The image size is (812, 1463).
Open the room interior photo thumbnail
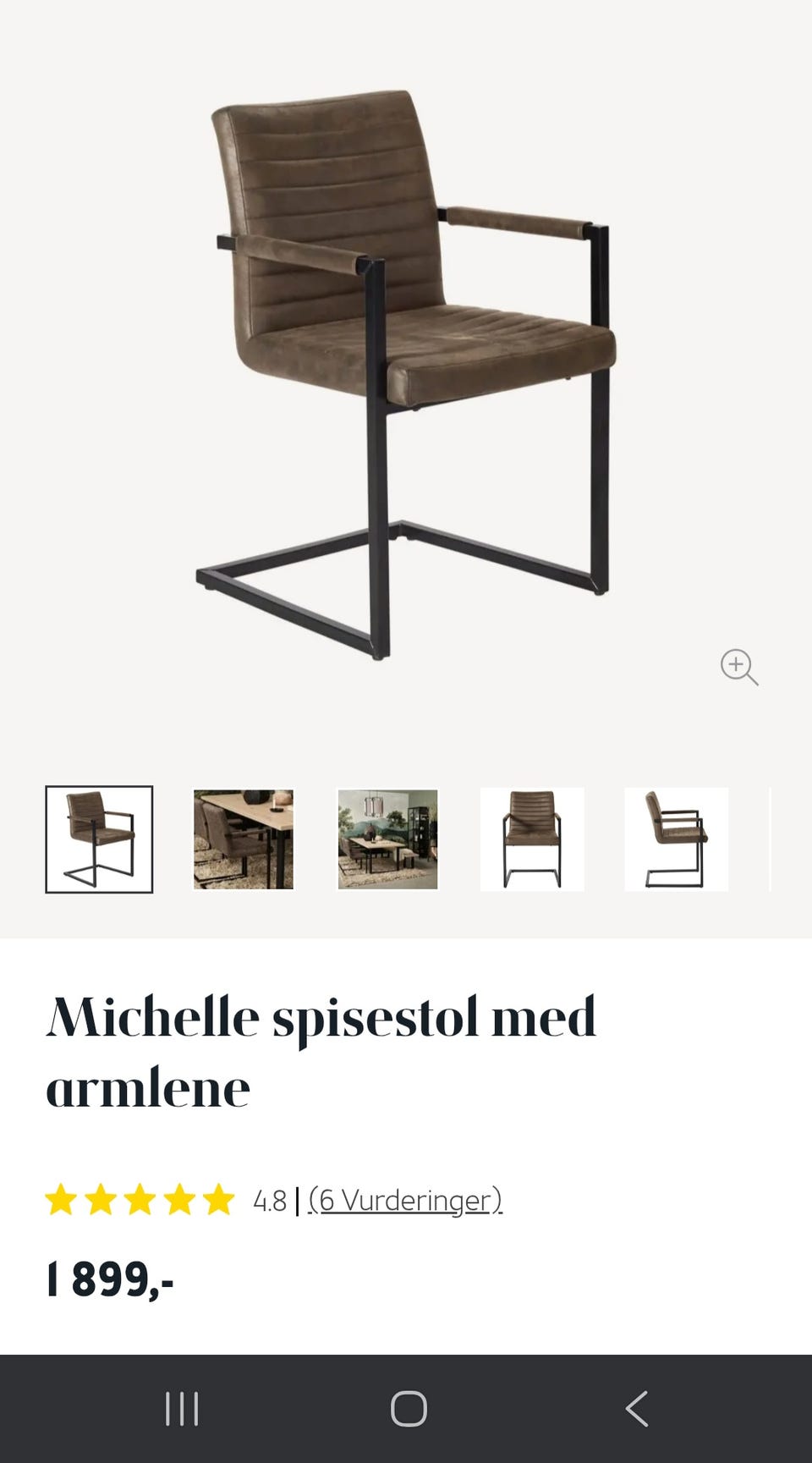388,838
